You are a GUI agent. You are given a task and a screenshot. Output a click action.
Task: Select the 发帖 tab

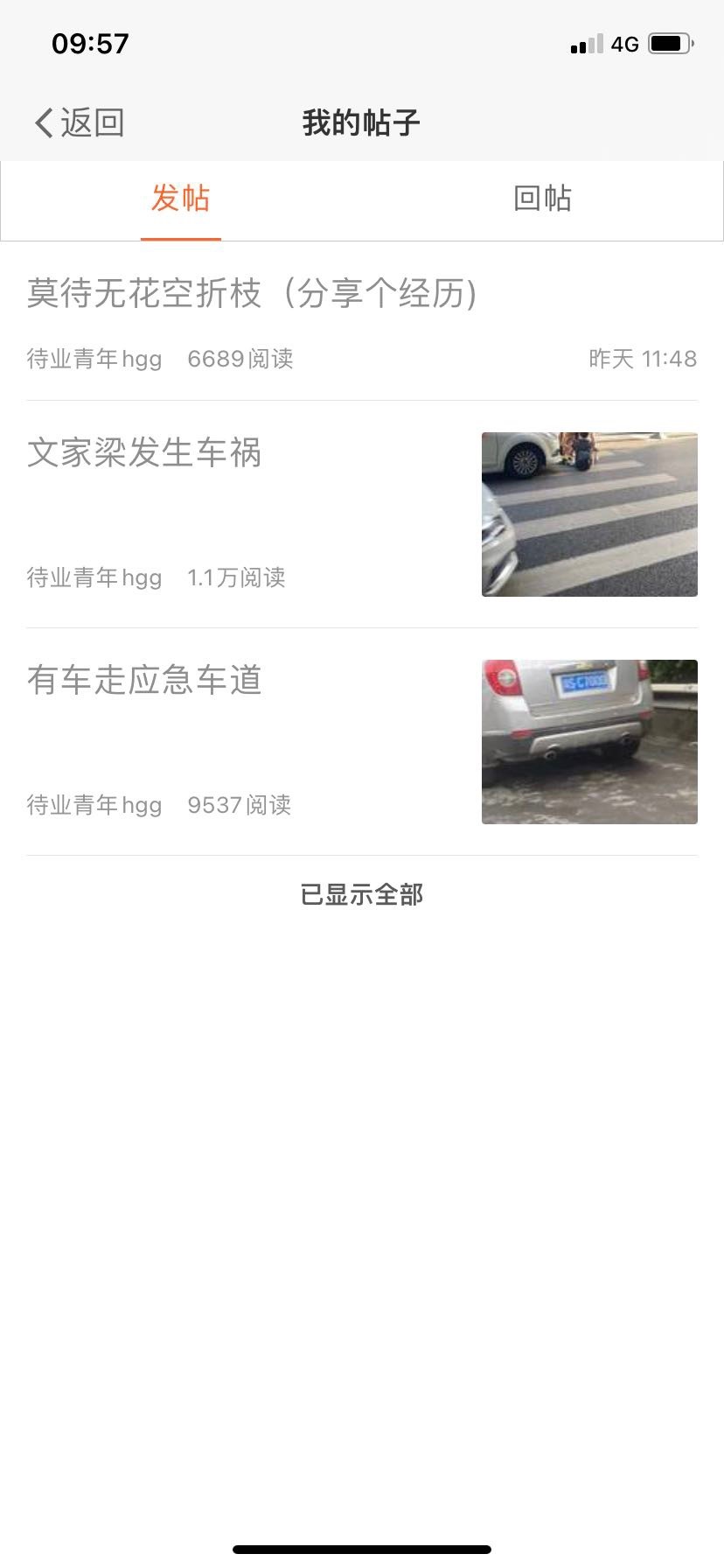[x=181, y=199]
